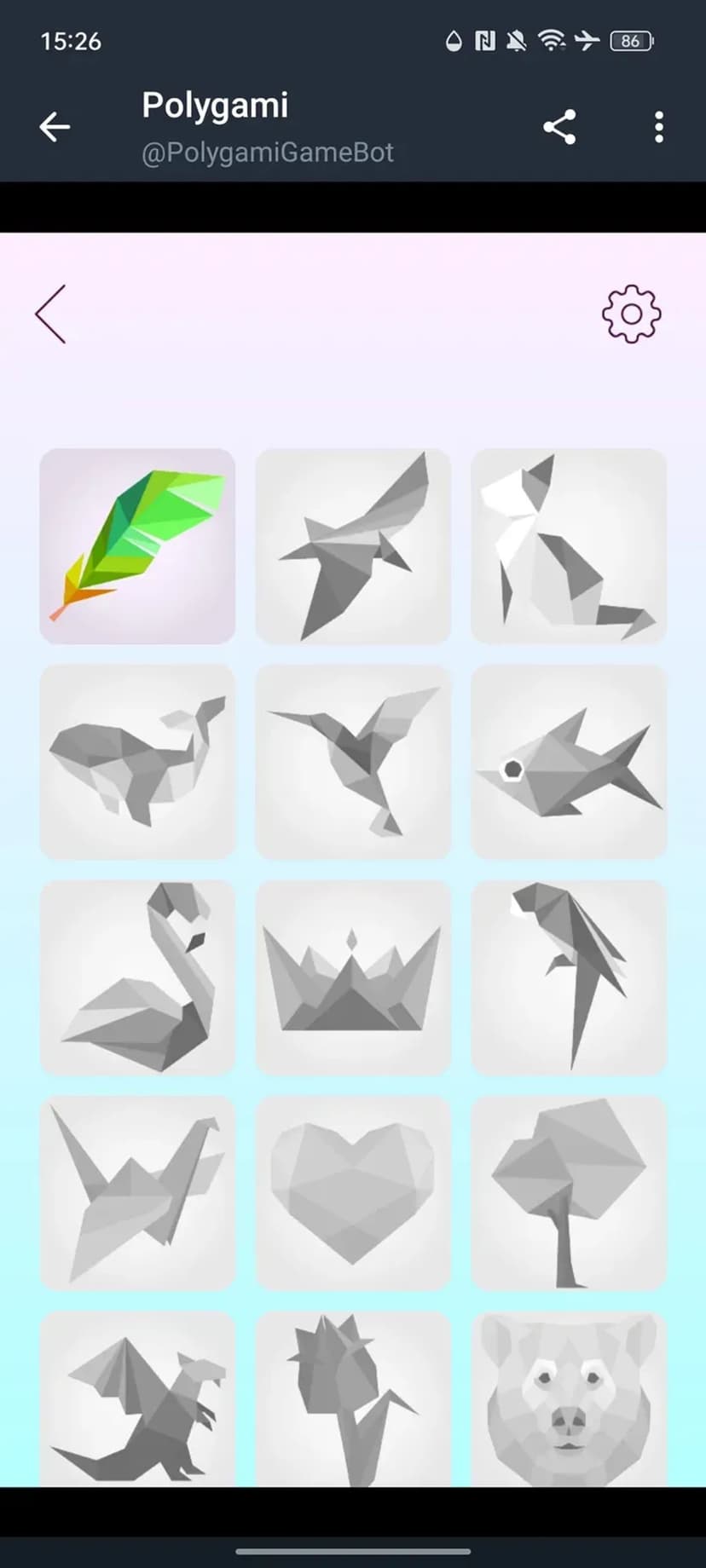706x1568 pixels.
Task: Choose the whale puzzle
Action: tap(137, 762)
